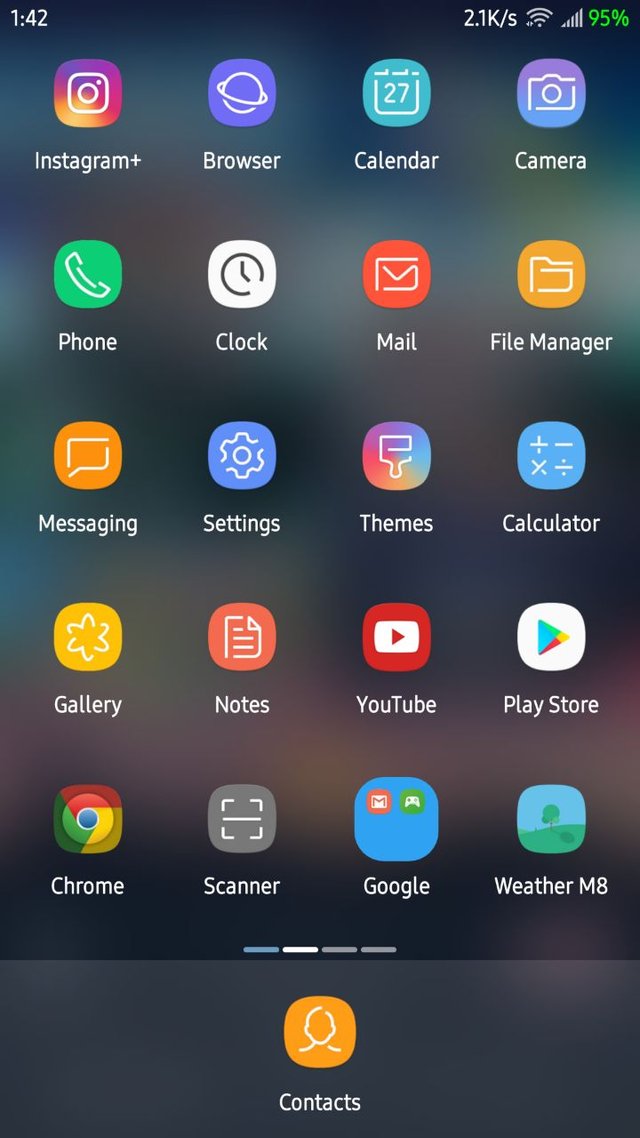
Task: Open the Themes app
Action: click(x=396, y=456)
